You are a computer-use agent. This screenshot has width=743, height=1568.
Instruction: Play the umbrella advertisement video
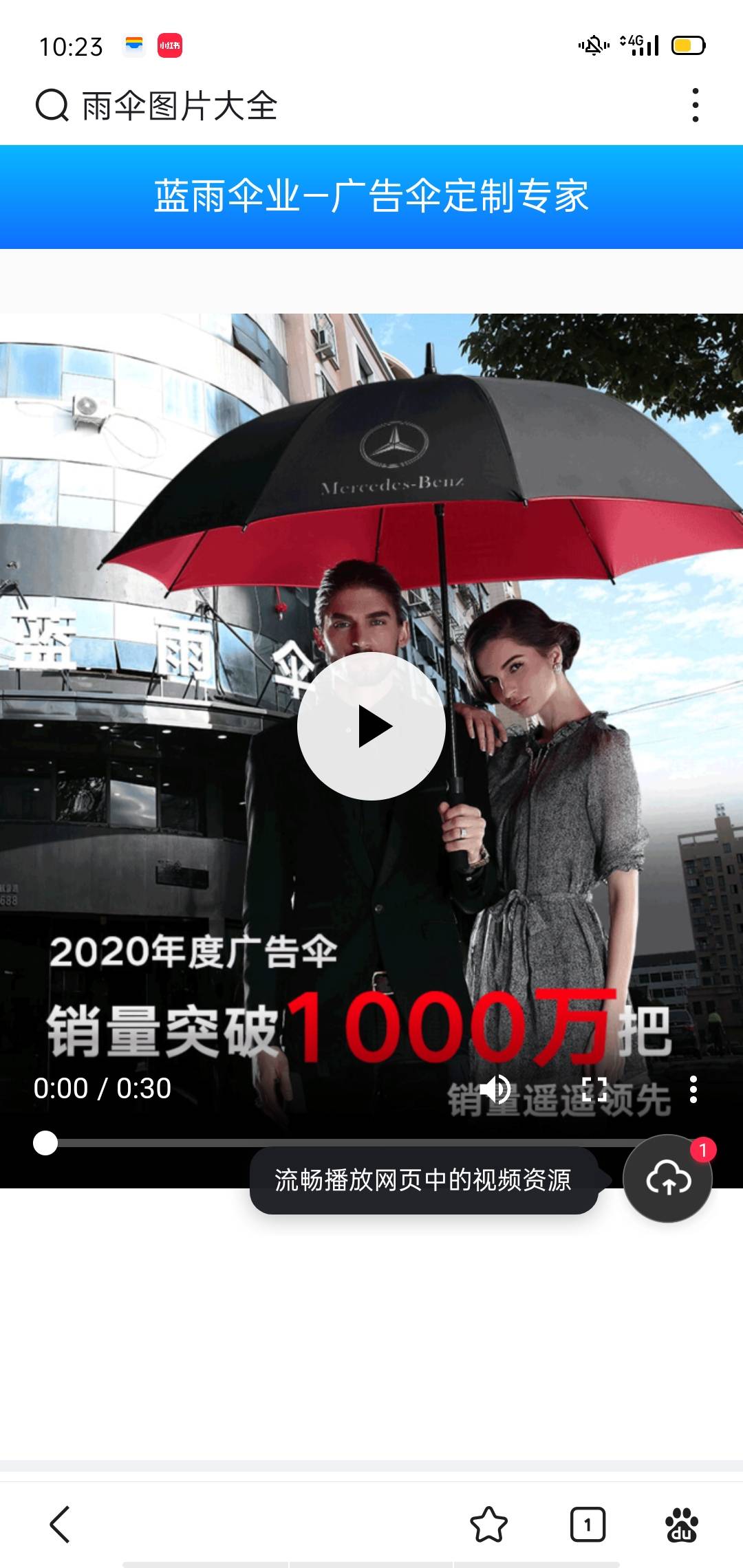click(x=371, y=726)
